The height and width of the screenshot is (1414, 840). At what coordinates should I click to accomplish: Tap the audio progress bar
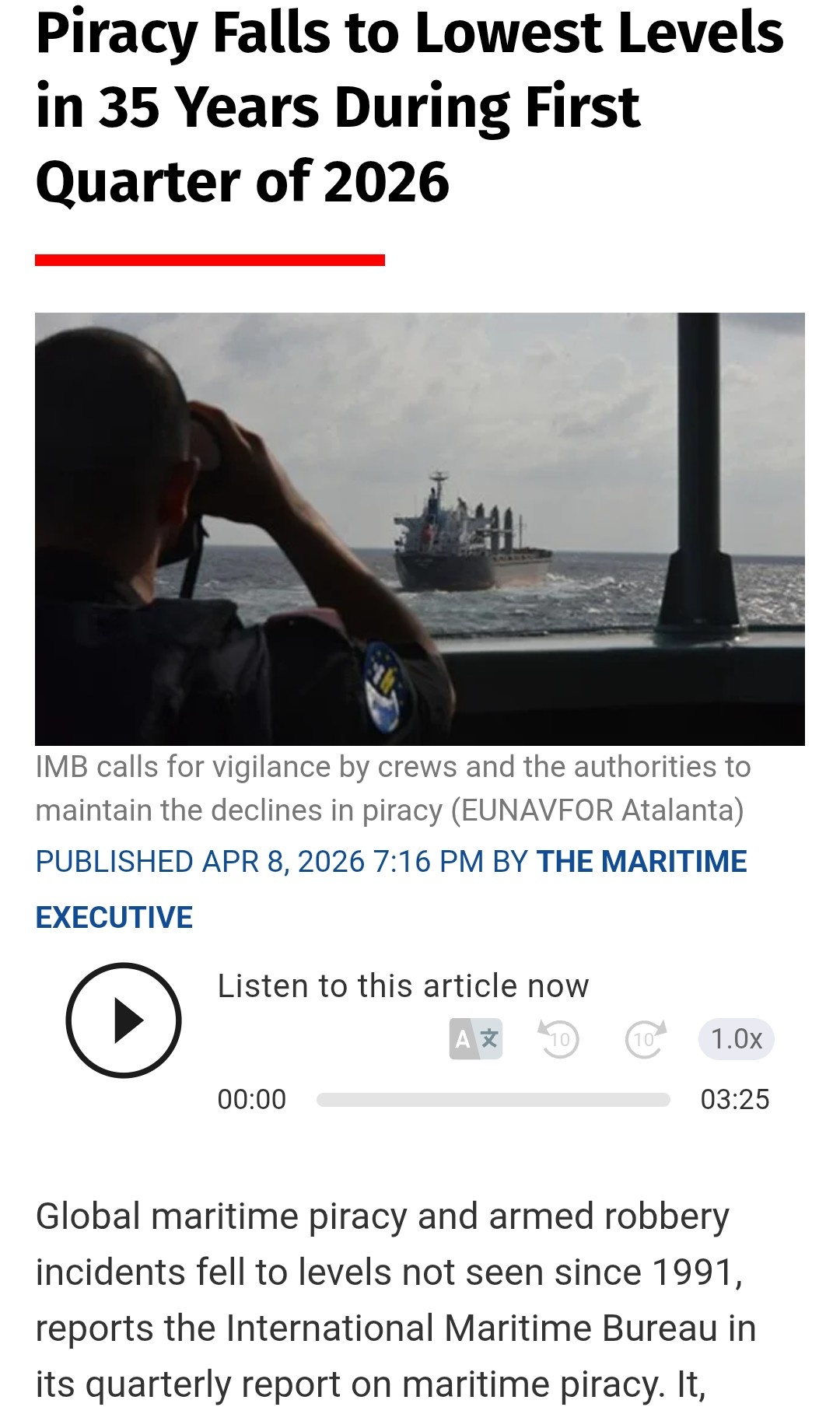click(x=493, y=1099)
